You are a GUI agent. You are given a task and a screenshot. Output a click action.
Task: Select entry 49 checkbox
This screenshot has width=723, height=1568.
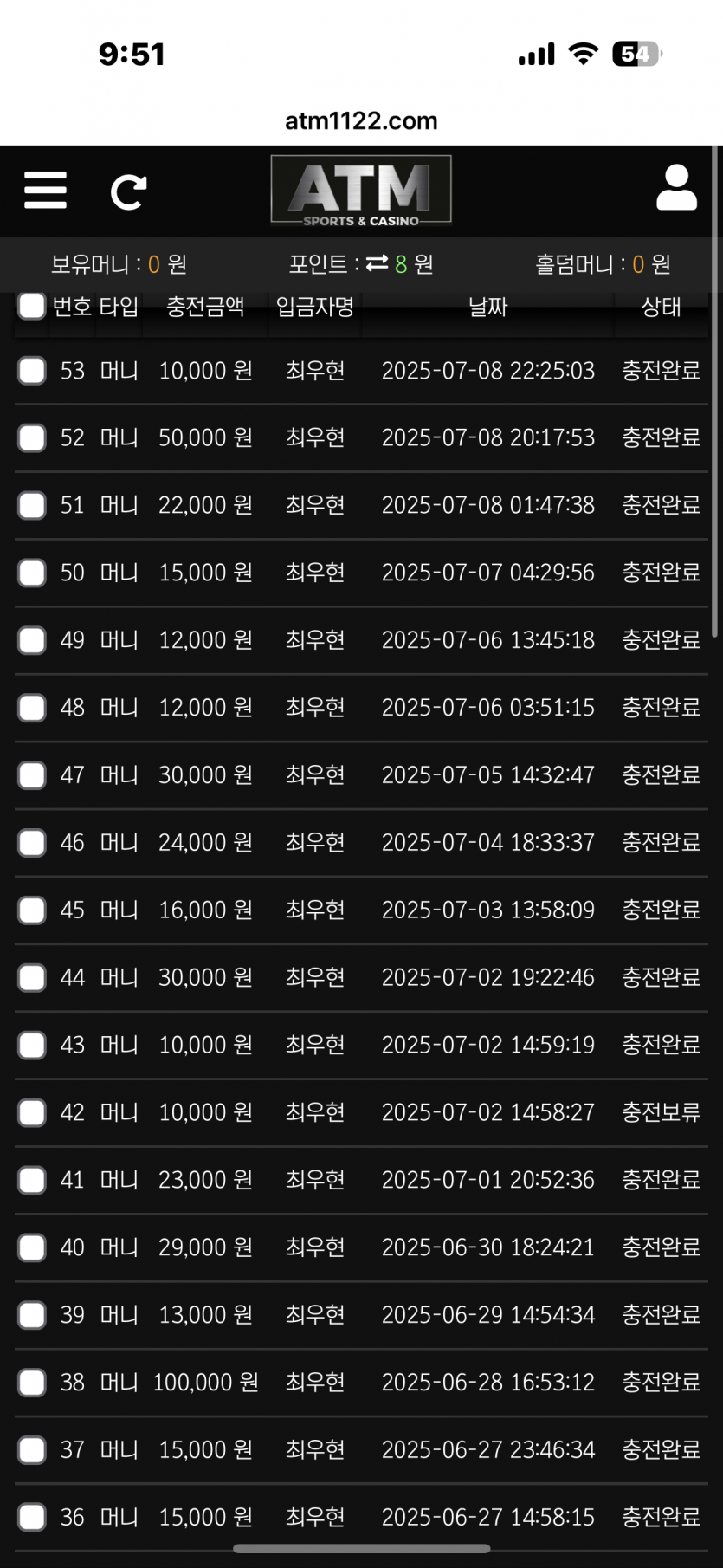click(32, 640)
